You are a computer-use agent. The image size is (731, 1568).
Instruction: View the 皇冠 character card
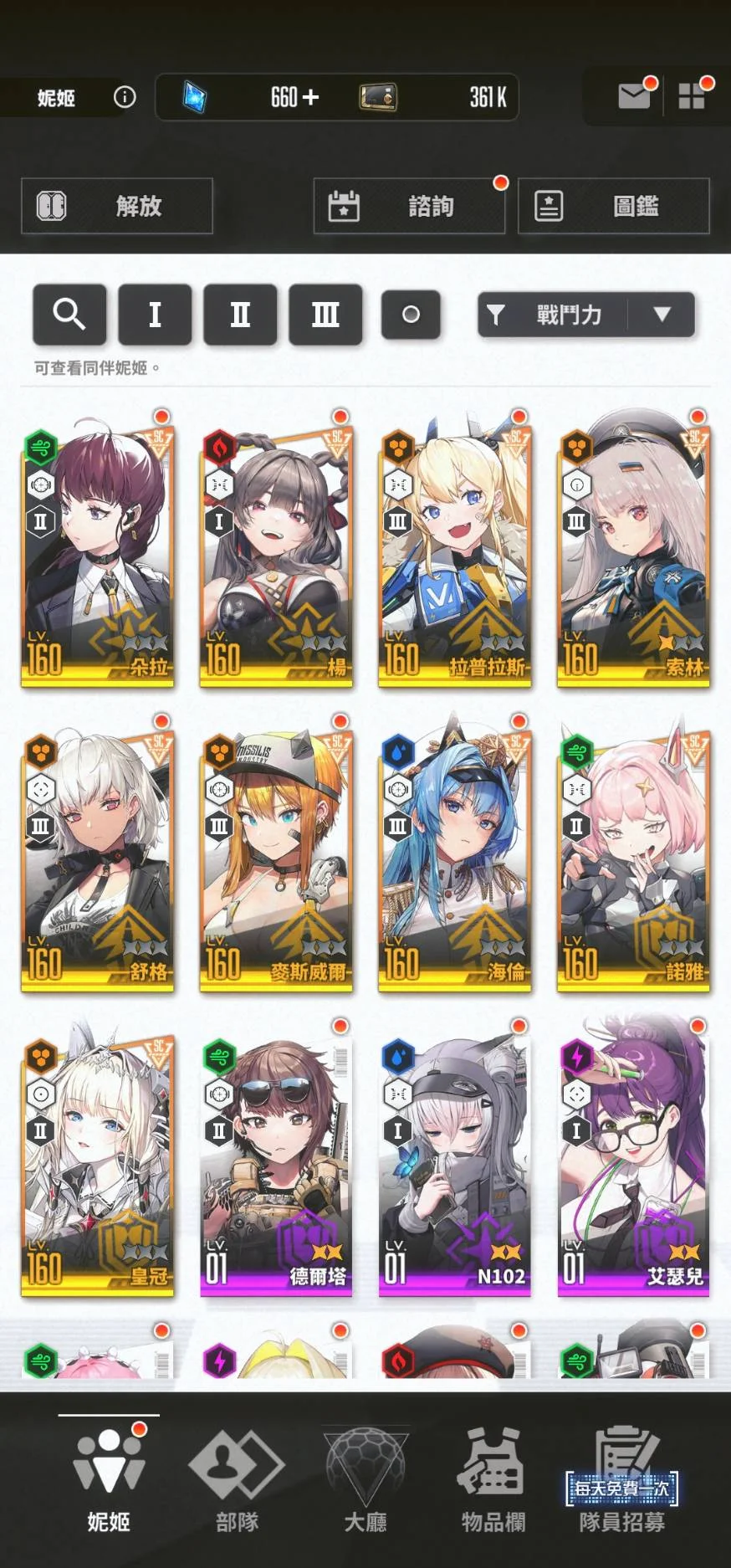[x=97, y=1161]
